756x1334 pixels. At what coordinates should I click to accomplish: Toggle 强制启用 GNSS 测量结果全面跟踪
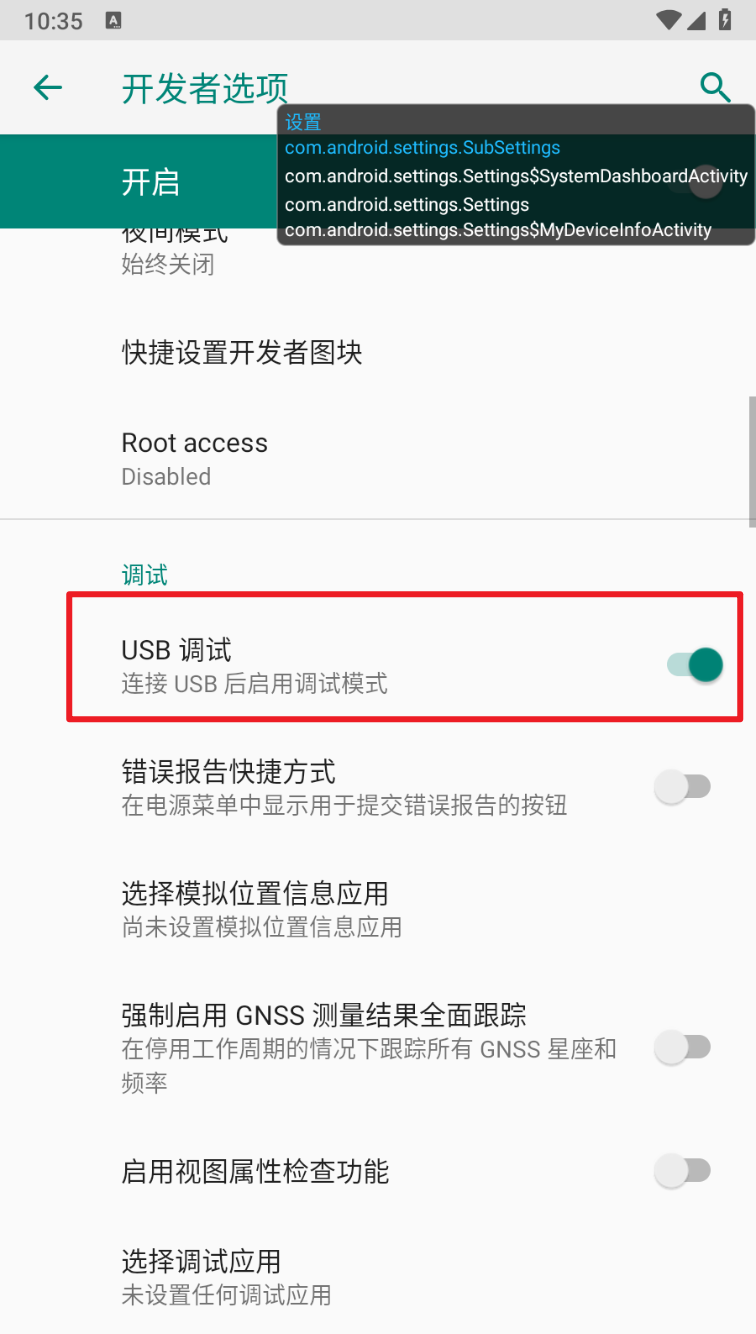[683, 1047]
